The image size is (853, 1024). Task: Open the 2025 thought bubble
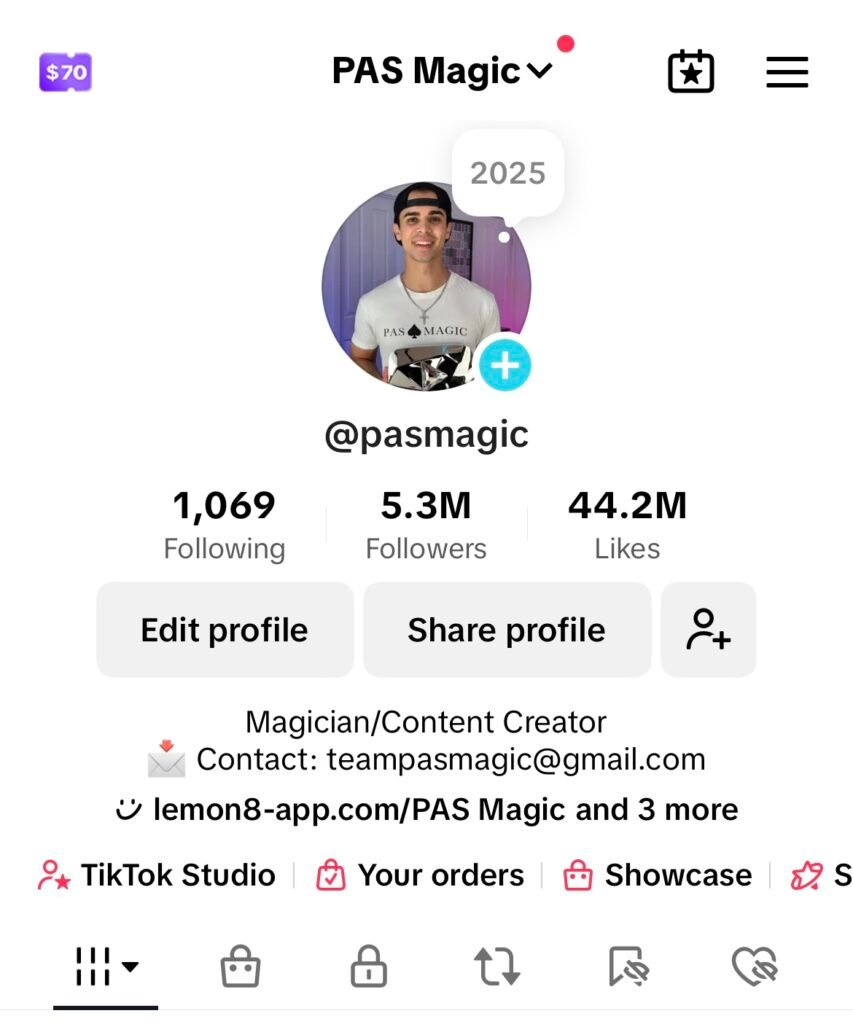coord(508,173)
